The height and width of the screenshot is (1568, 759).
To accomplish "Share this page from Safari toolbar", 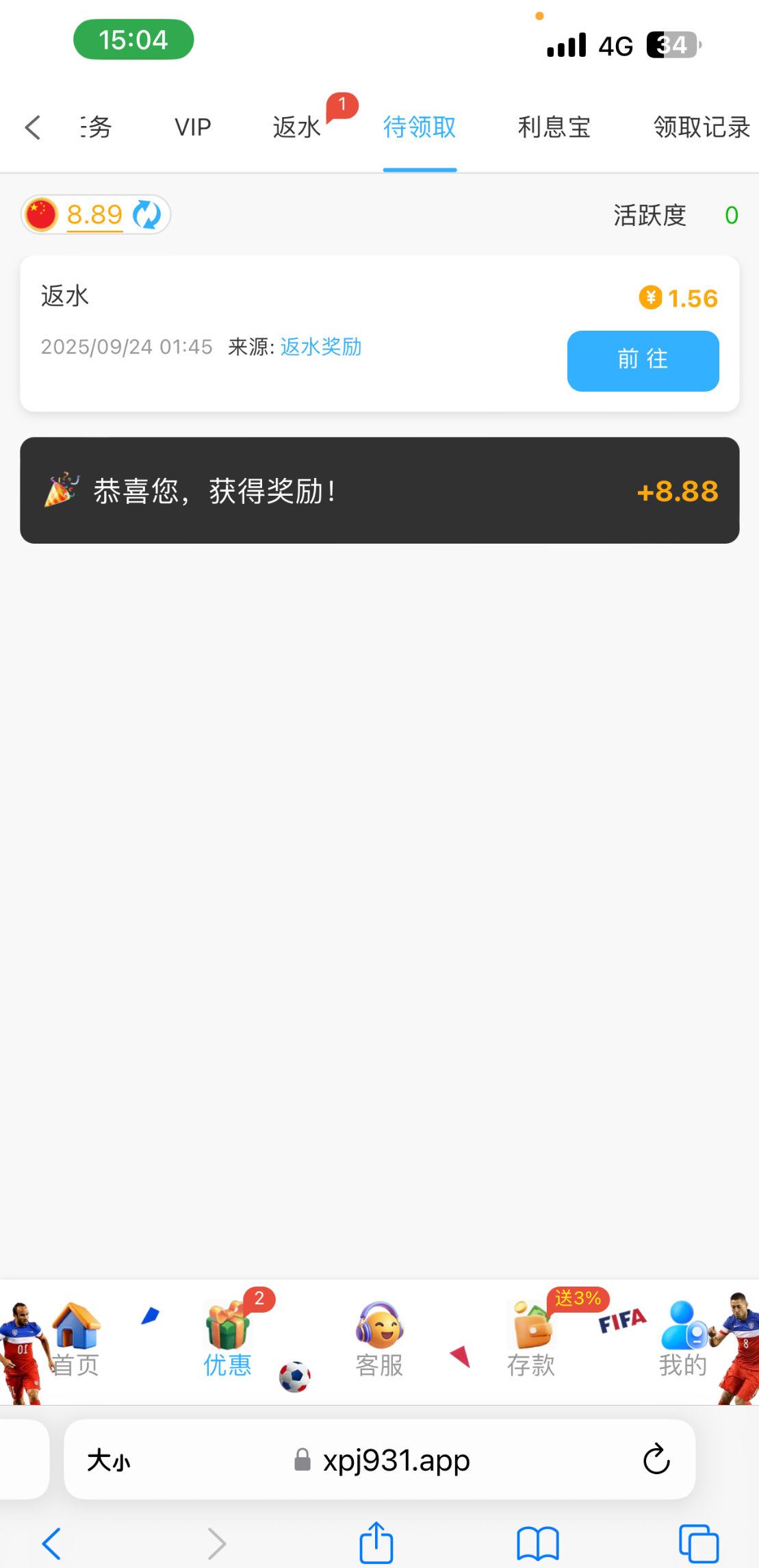I will (x=376, y=1543).
